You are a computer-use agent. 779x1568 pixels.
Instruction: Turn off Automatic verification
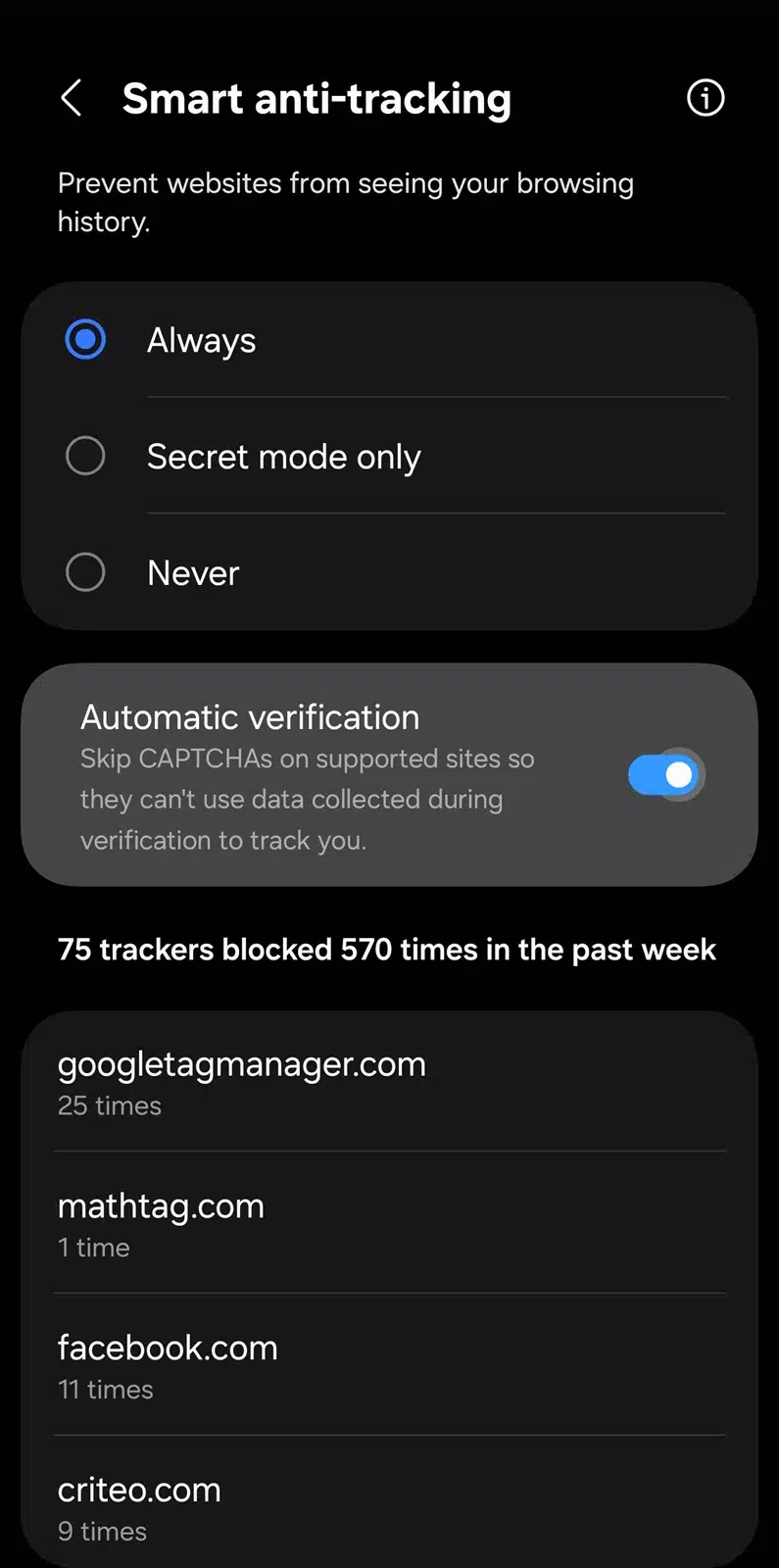pyautogui.click(x=665, y=775)
